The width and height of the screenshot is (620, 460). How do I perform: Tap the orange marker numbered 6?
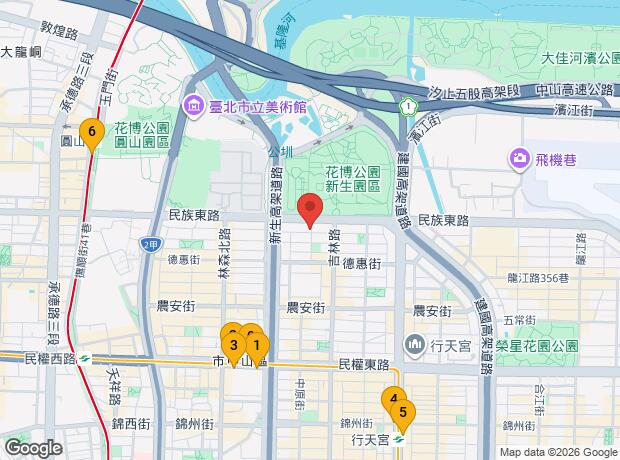point(92,132)
